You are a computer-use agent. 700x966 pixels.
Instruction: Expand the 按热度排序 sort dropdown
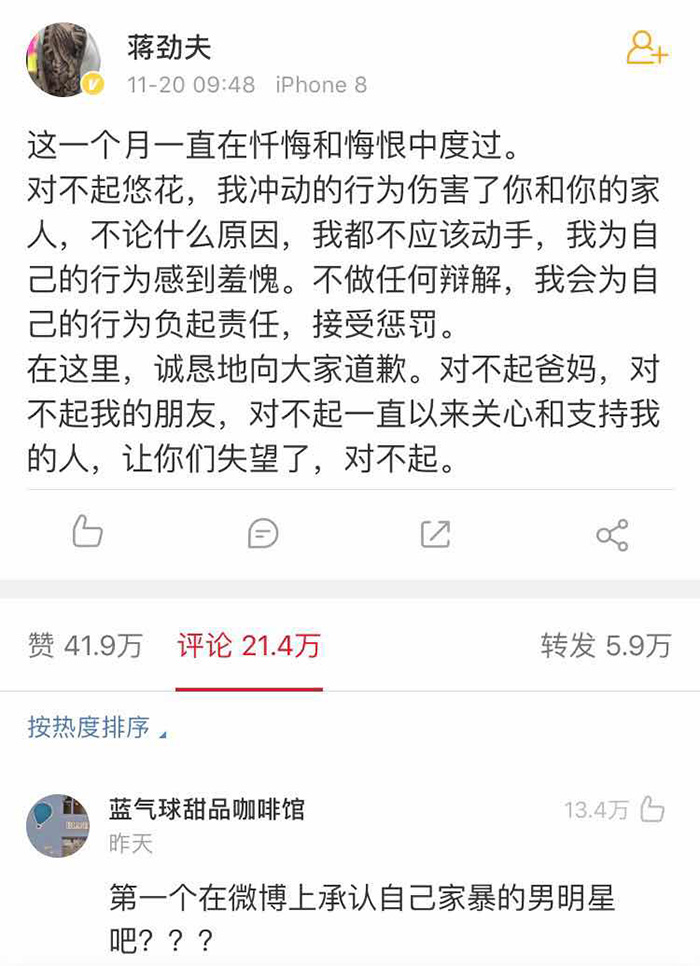(97, 727)
